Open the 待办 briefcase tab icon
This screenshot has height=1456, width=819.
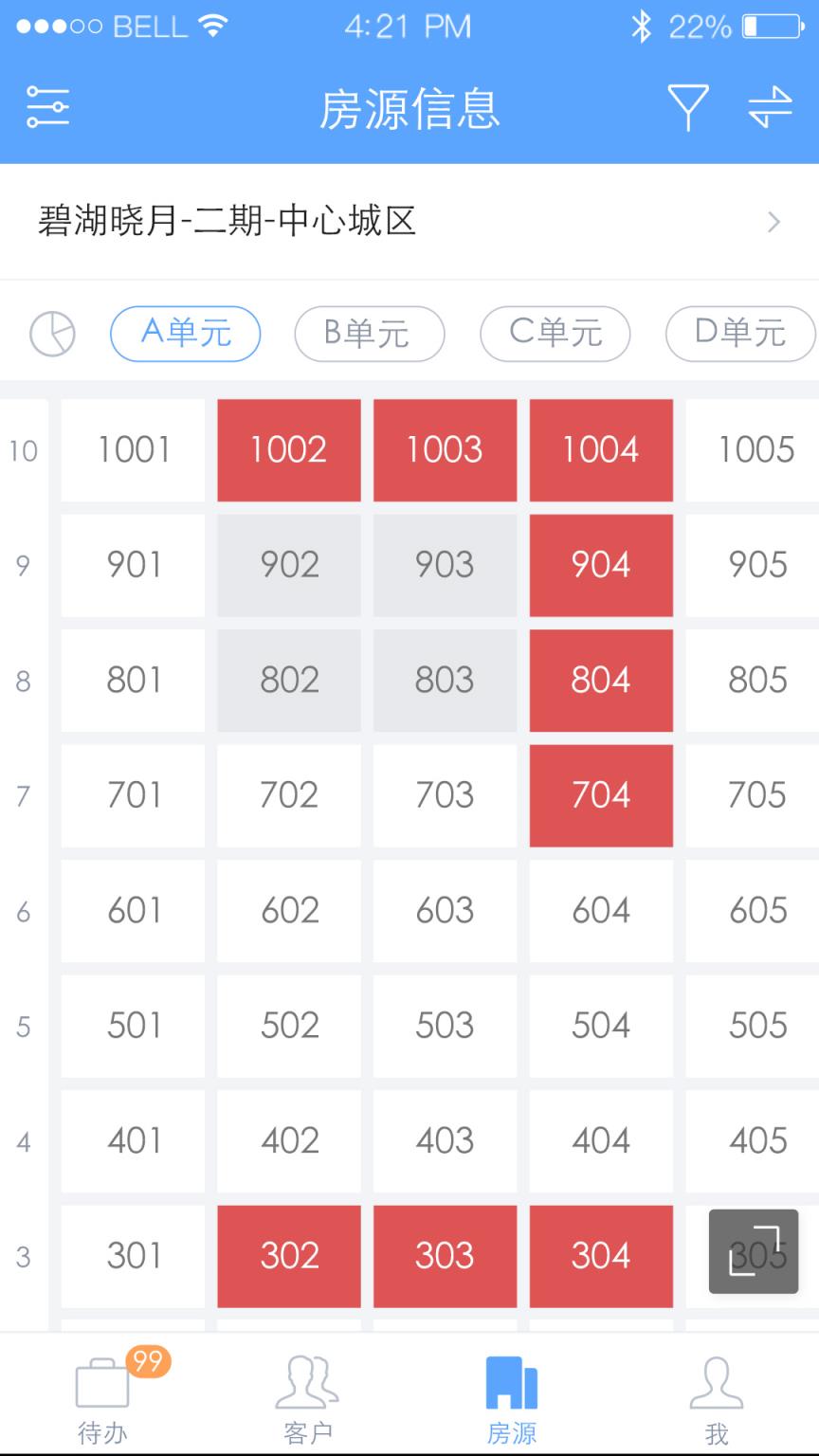(x=102, y=1384)
